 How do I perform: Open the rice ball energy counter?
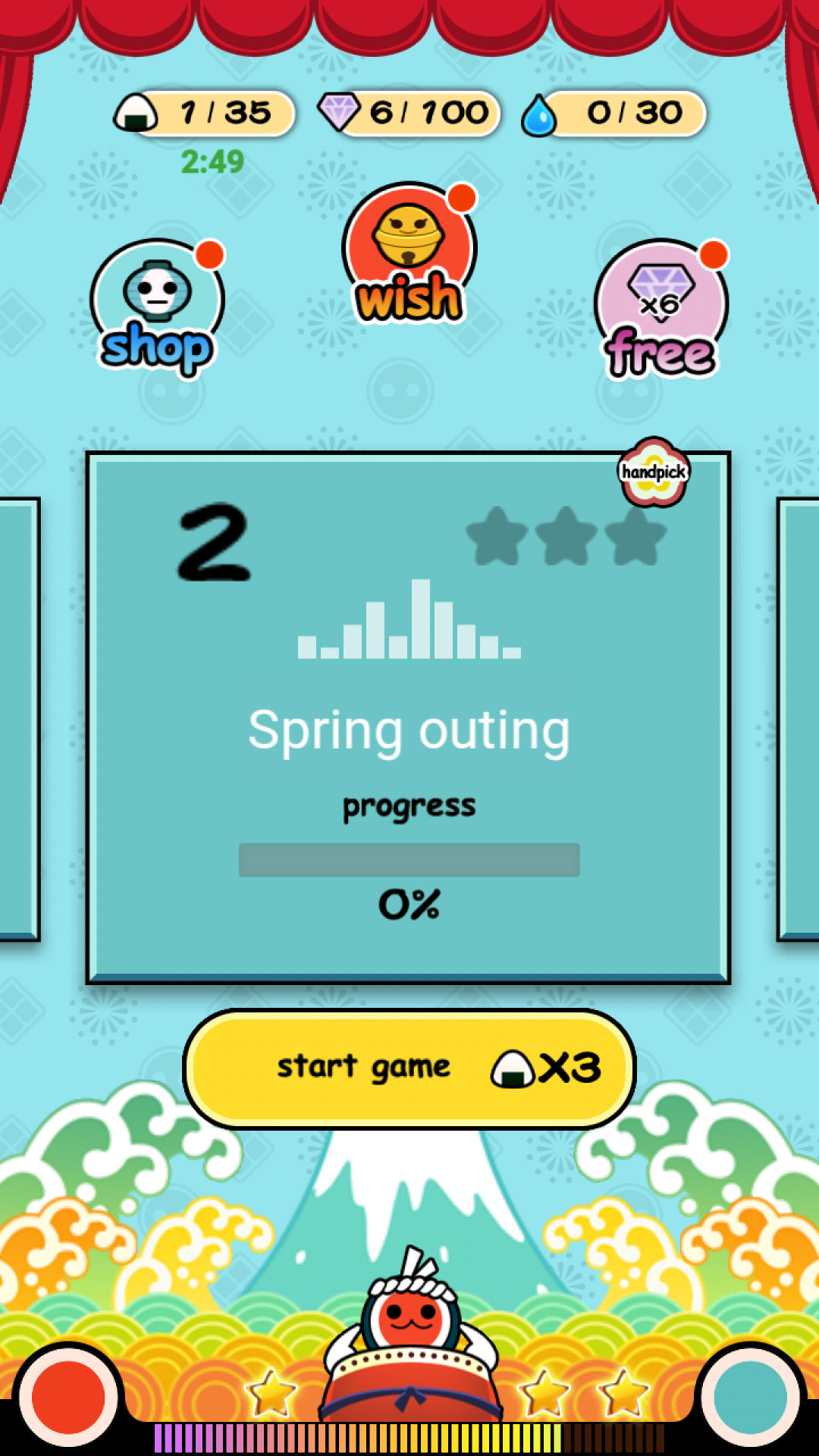pyautogui.click(x=205, y=114)
